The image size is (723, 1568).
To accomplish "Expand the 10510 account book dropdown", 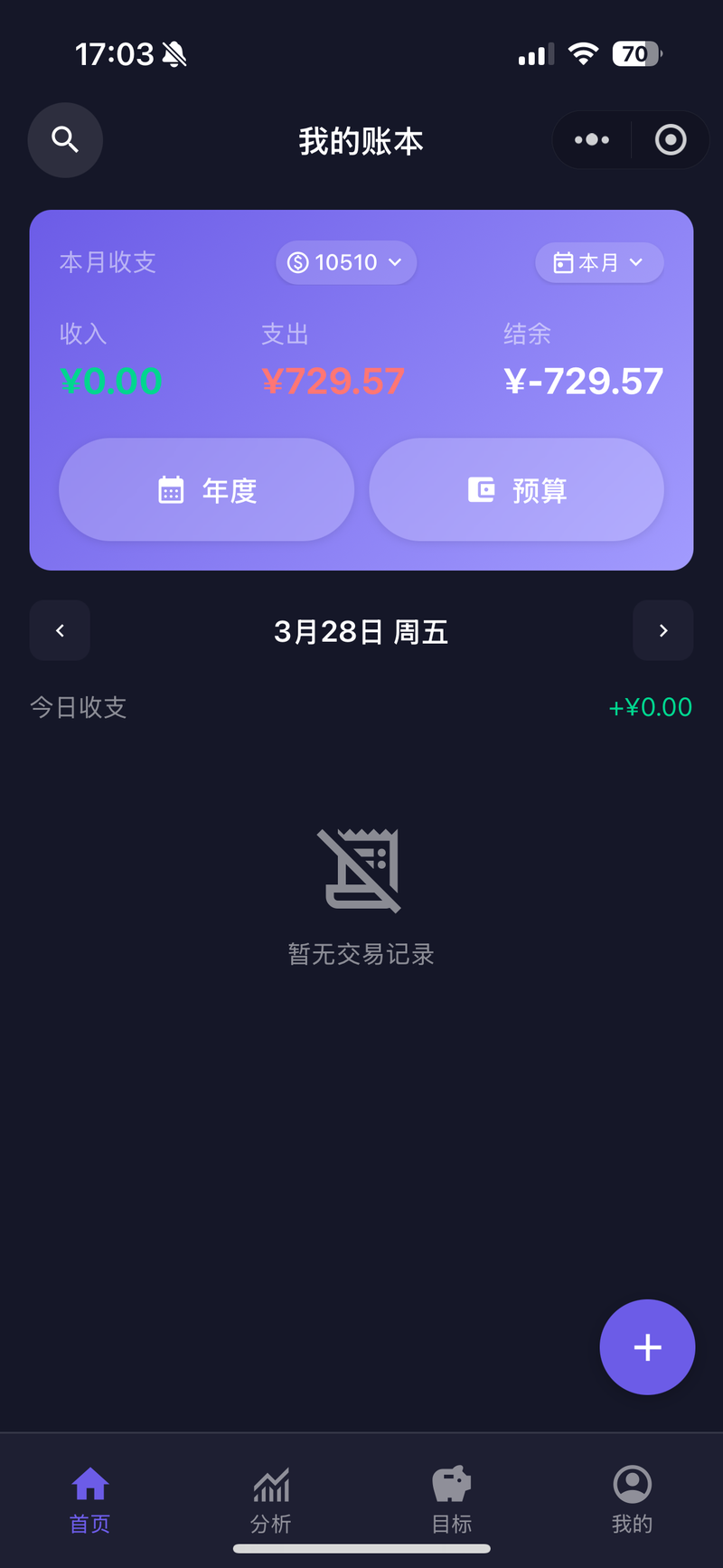I will [x=346, y=262].
